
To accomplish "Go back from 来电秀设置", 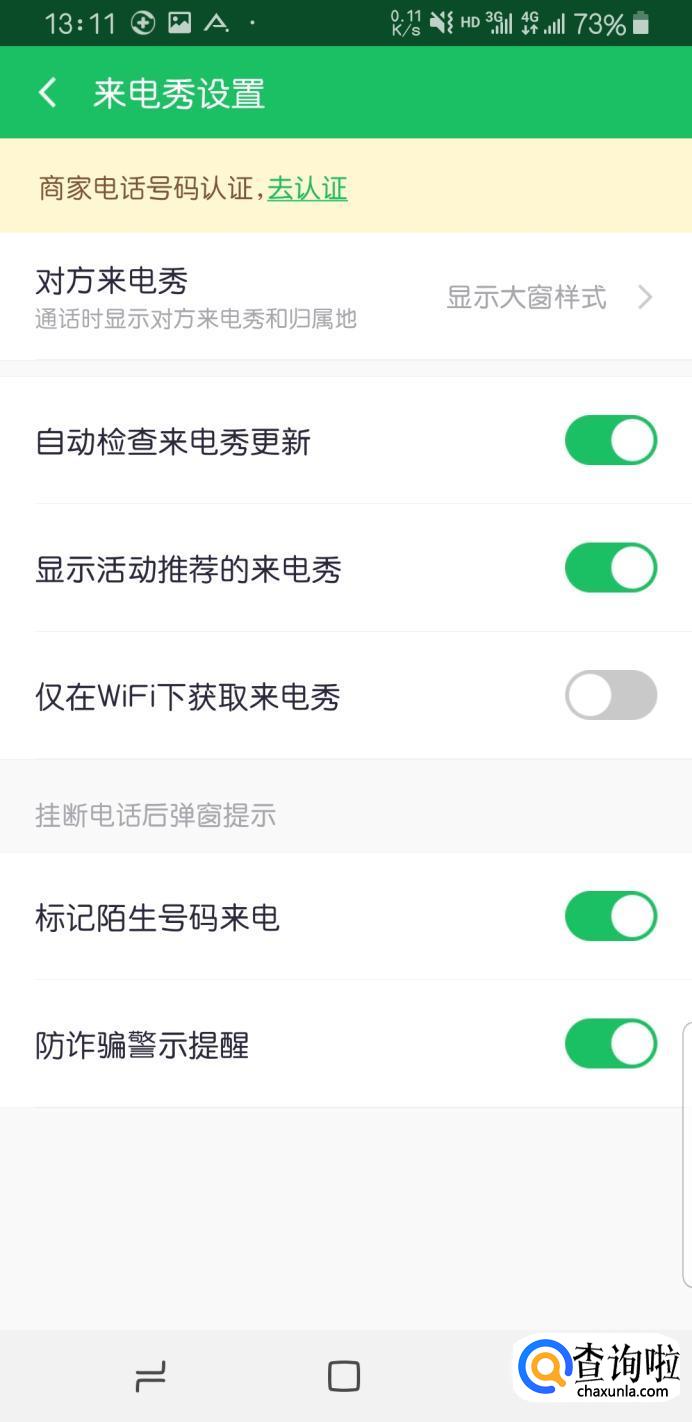I will [47, 93].
